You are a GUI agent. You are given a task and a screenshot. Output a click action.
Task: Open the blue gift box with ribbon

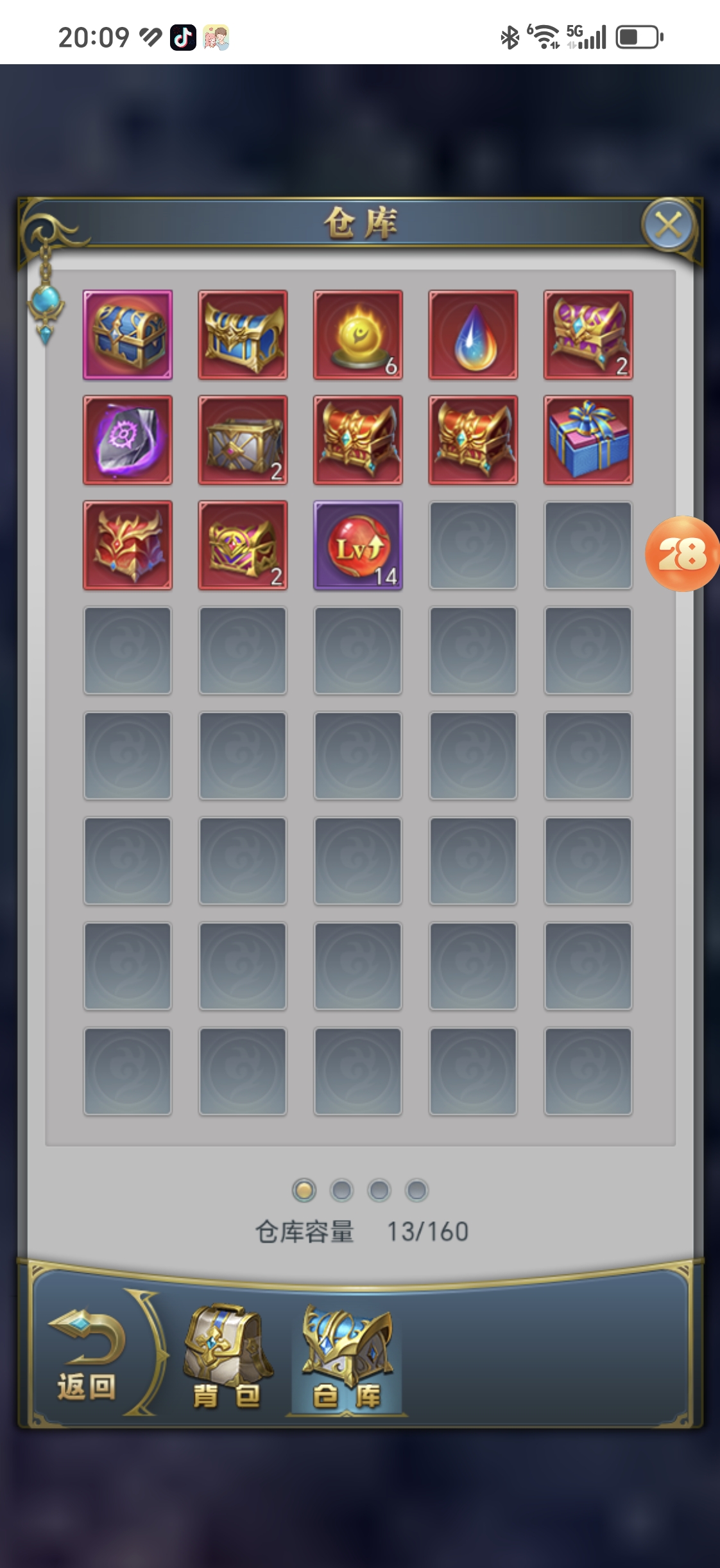pos(588,440)
